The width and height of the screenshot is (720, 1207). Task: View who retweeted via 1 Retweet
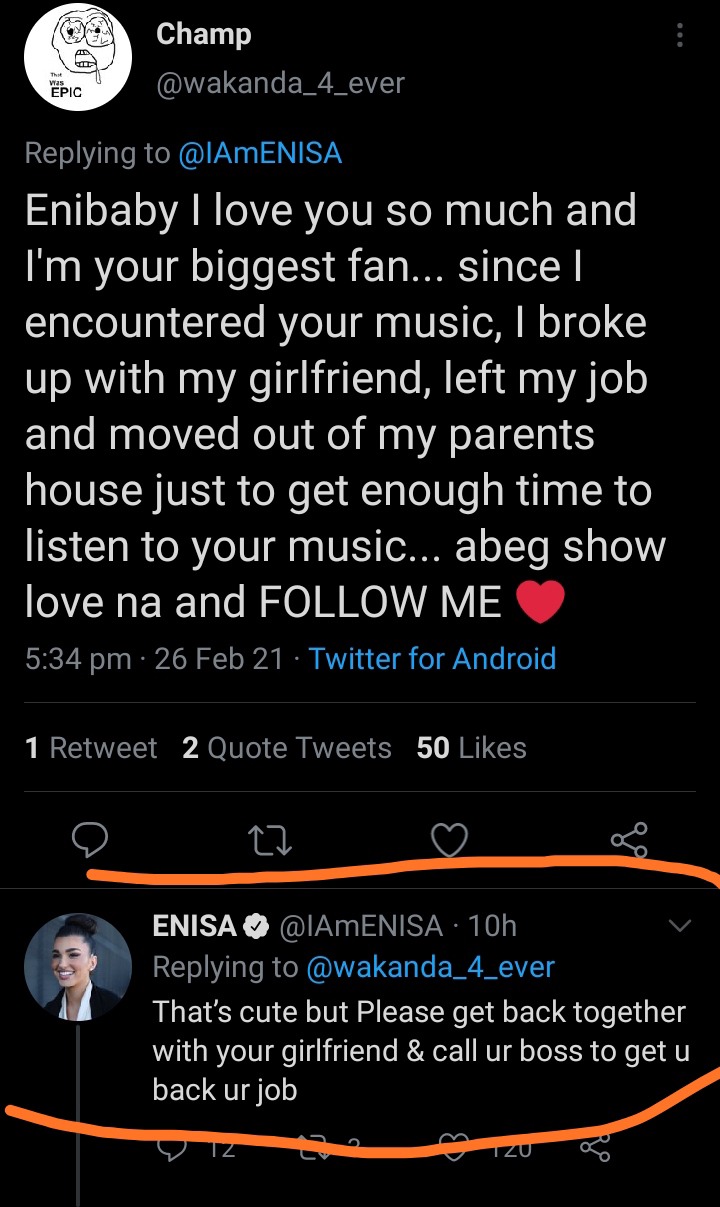pos(91,748)
